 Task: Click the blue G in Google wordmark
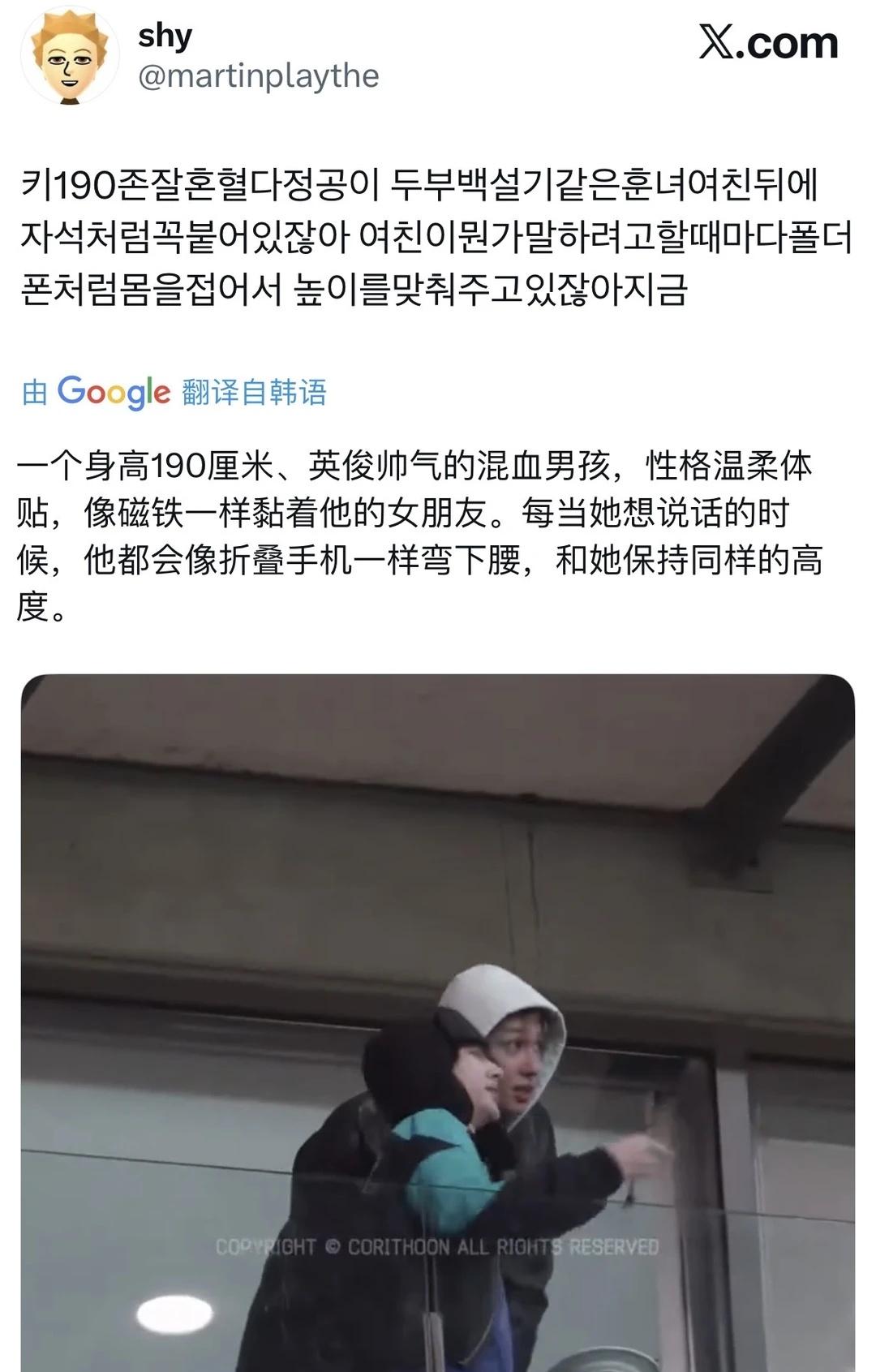pyautogui.click(x=69, y=393)
